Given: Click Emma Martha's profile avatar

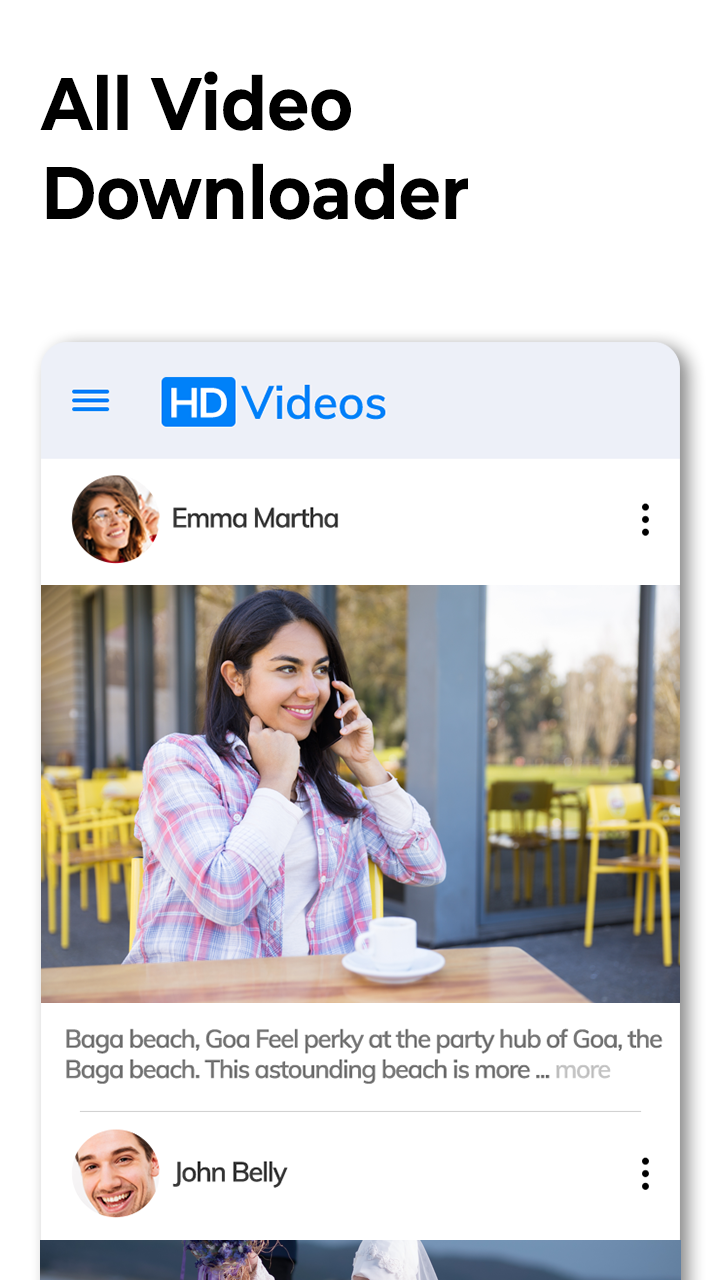Looking at the screenshot, I should [x=115, y=519].
